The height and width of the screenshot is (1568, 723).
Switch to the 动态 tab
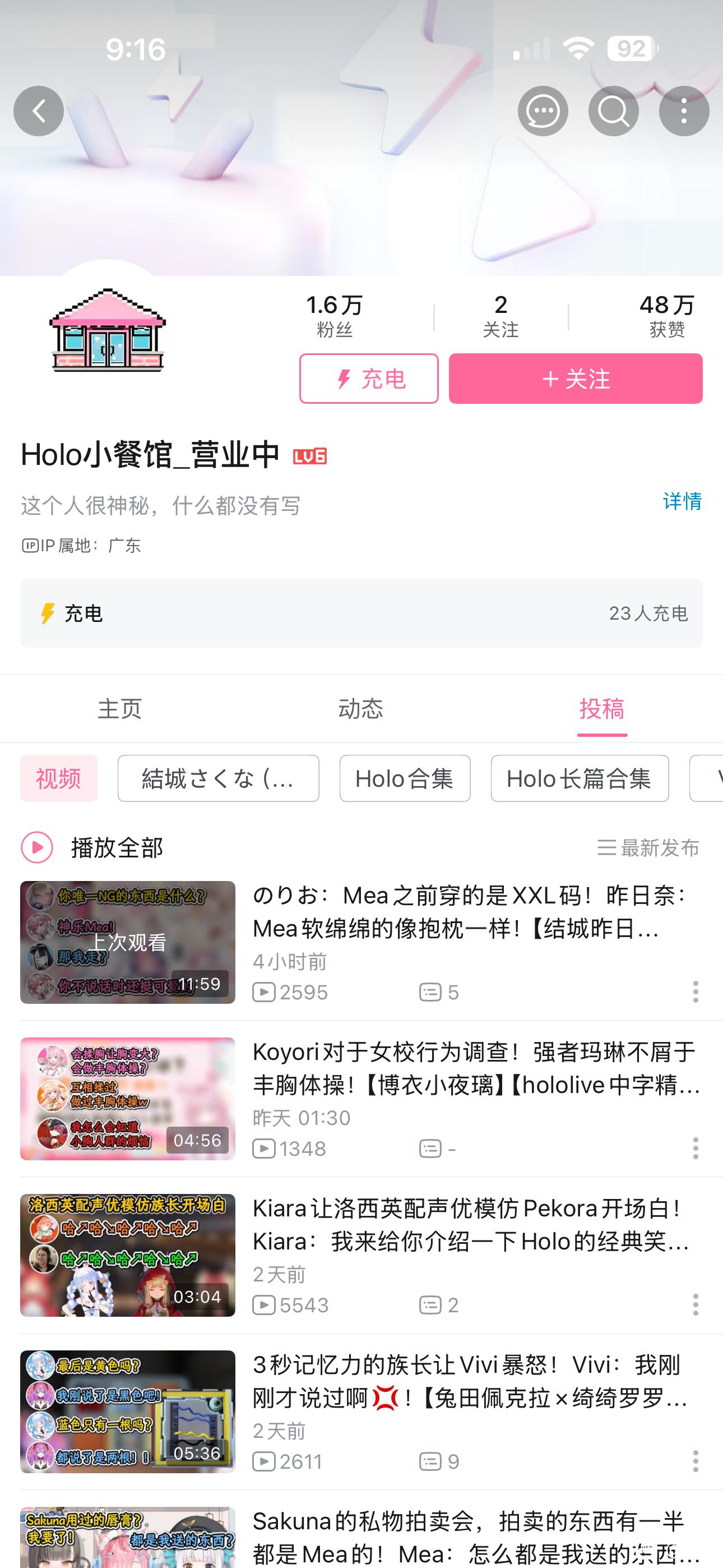pyautogui.click(x=361, y=708)
